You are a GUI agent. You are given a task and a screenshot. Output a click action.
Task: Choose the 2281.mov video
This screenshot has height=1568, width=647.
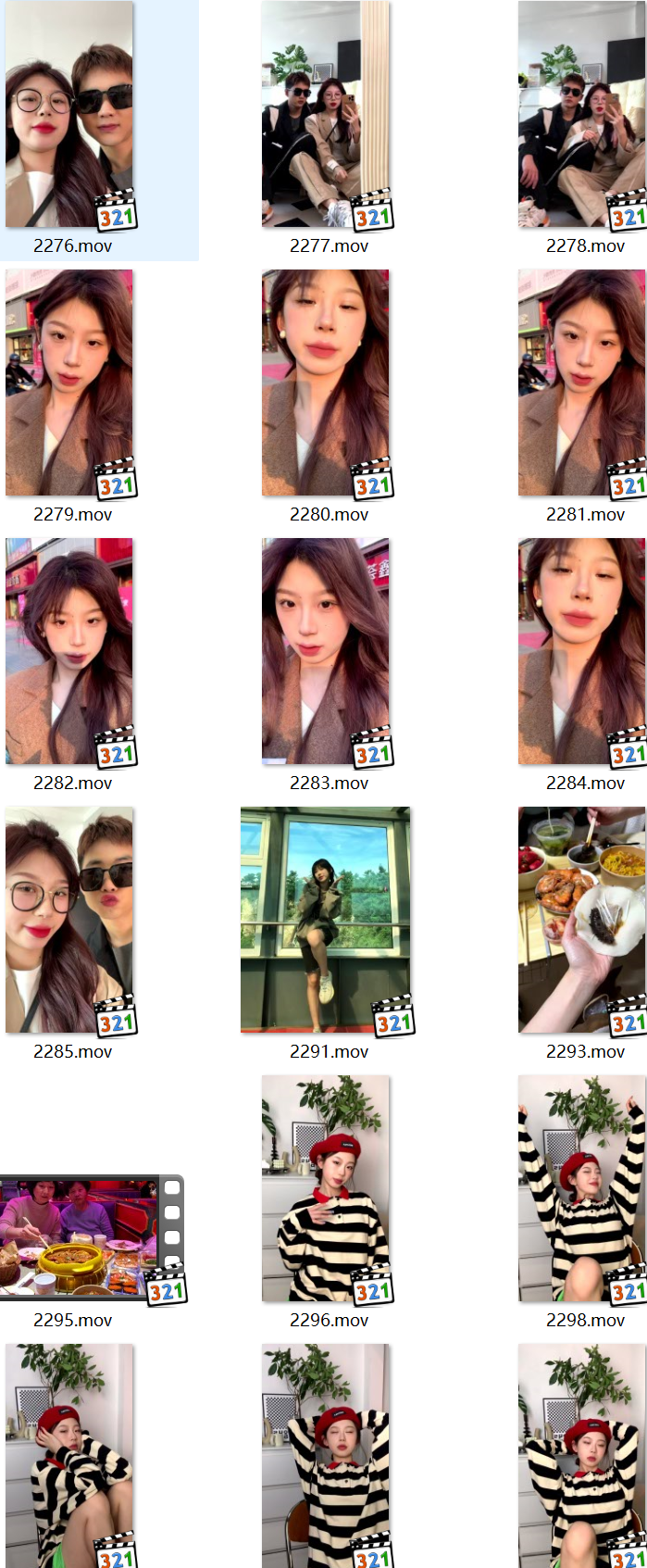click(581, 383)
